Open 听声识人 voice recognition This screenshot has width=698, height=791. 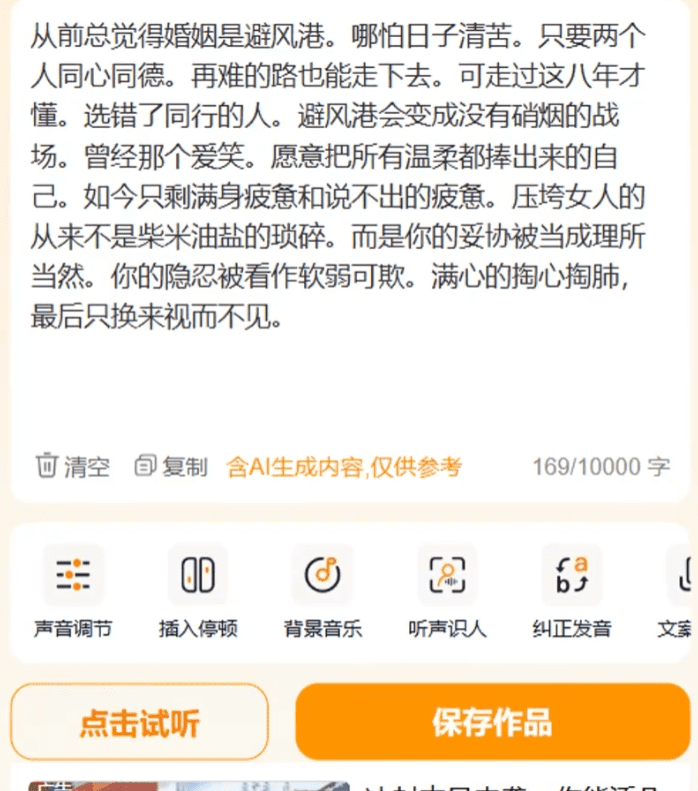pyautogui.click(x=447, y=592)
